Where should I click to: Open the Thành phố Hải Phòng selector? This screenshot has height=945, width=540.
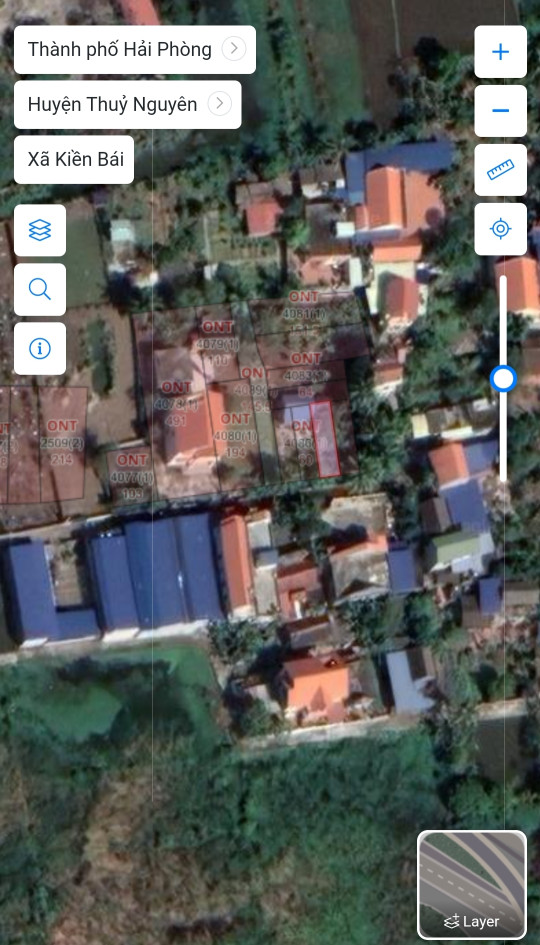pyautogui.click(x=134, y=49)
